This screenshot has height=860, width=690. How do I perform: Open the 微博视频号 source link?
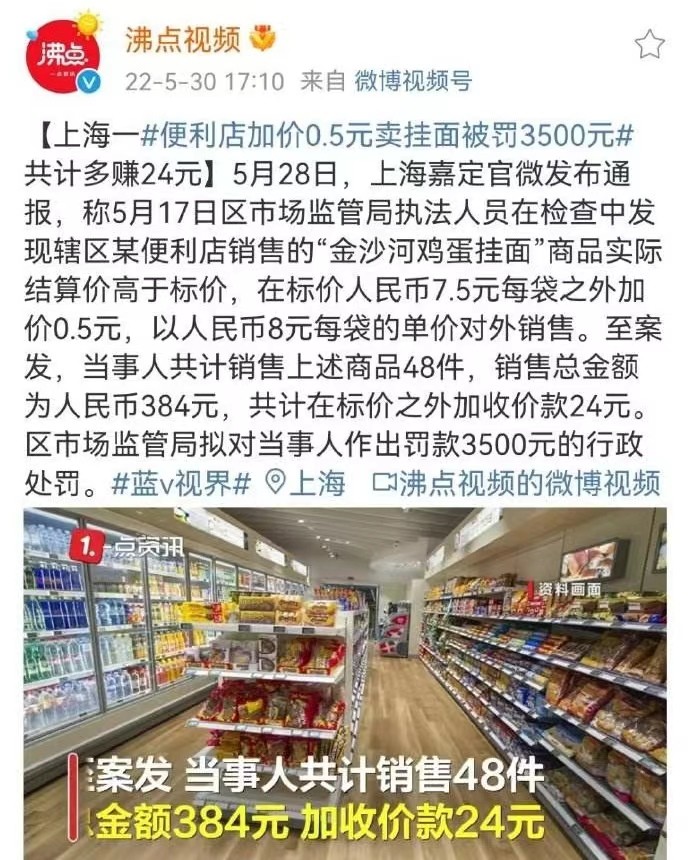coord(414,81)
